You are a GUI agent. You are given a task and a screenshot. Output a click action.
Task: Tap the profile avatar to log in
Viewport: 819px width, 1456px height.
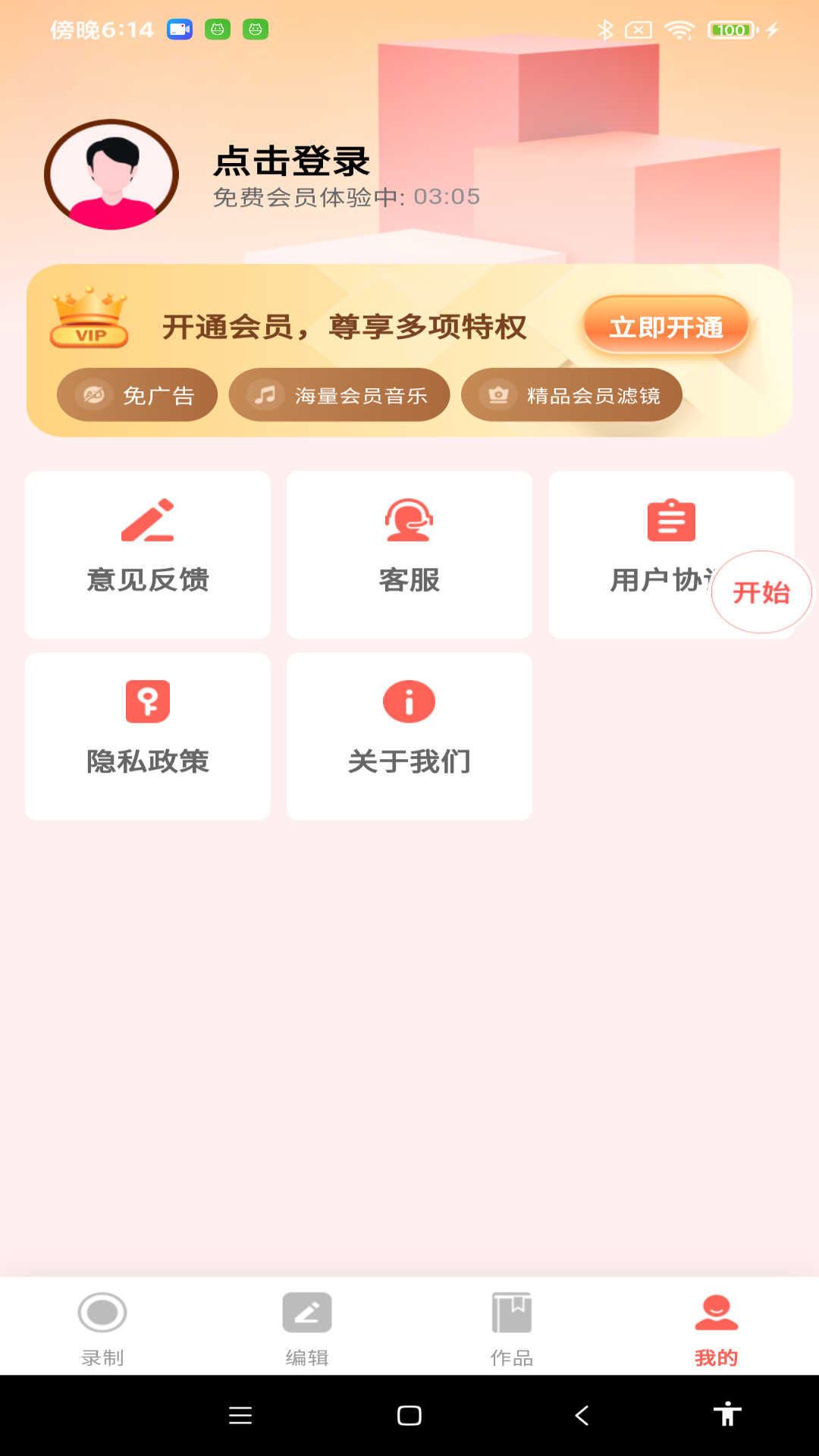point(111,174)
